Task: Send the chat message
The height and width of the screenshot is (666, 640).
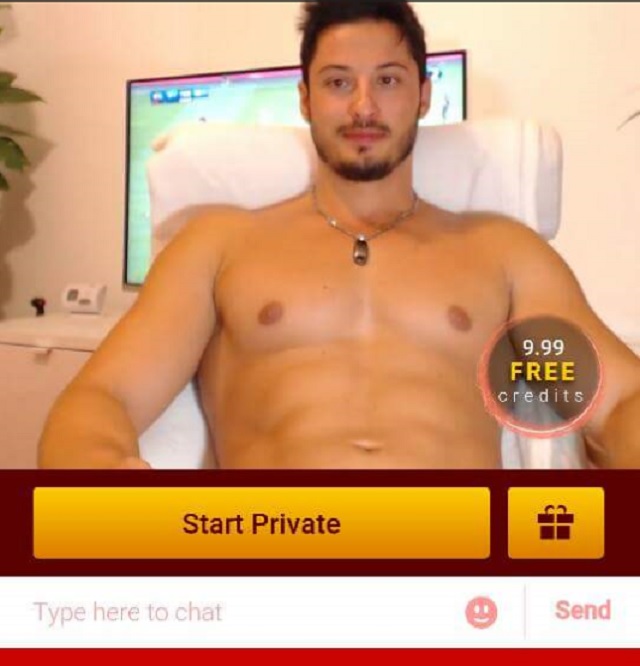Action: point(583,610)
